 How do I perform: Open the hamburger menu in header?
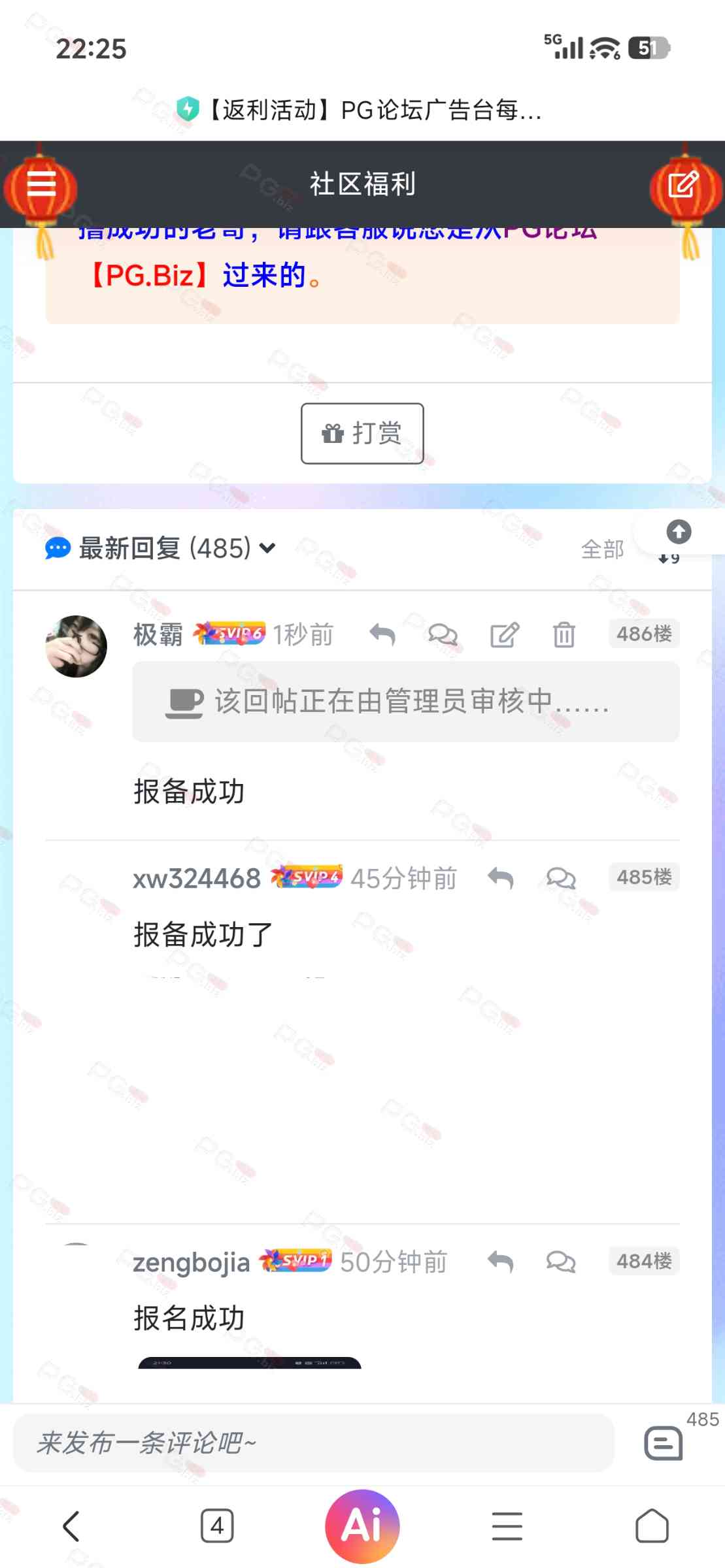coord(41,184)
